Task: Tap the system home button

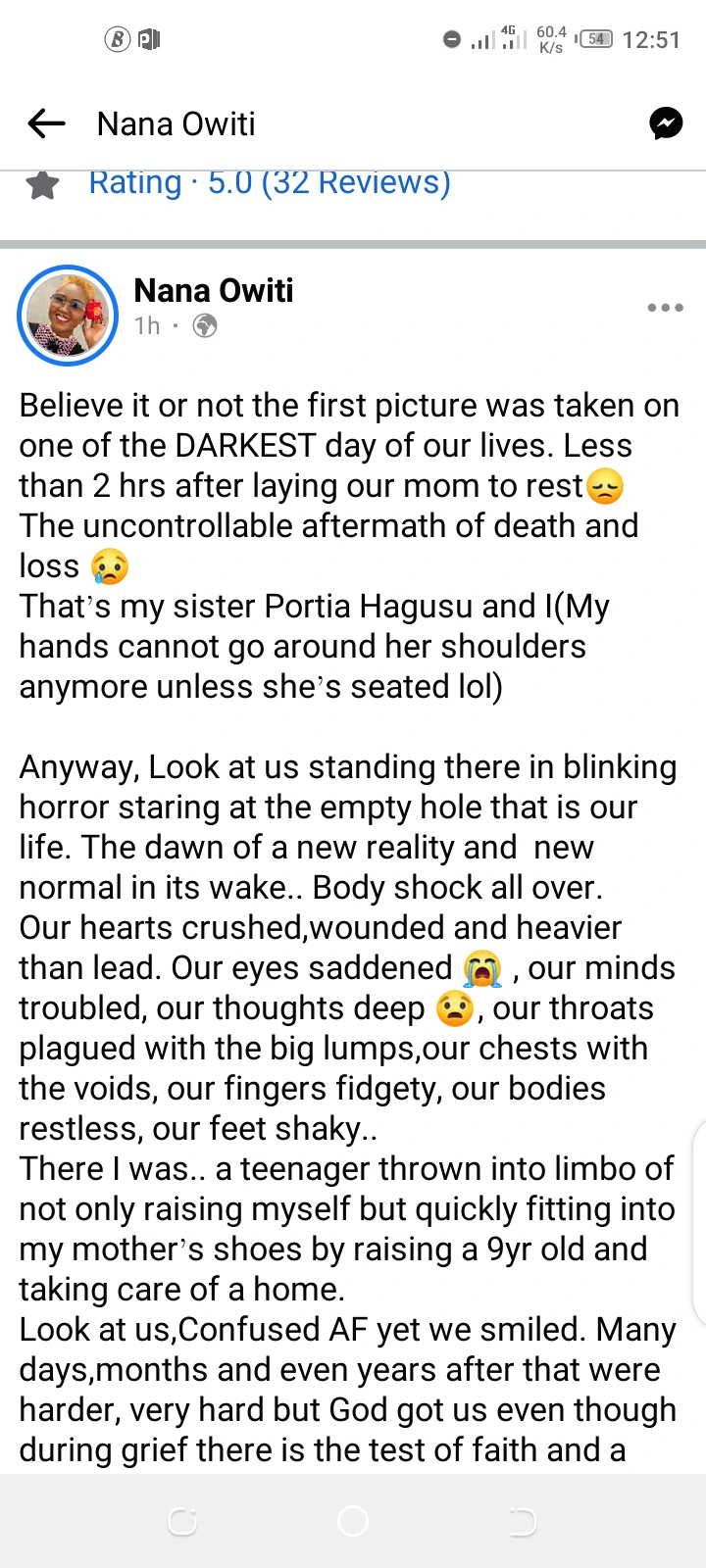Action: pyautogui.click(x=352, y=1521)
